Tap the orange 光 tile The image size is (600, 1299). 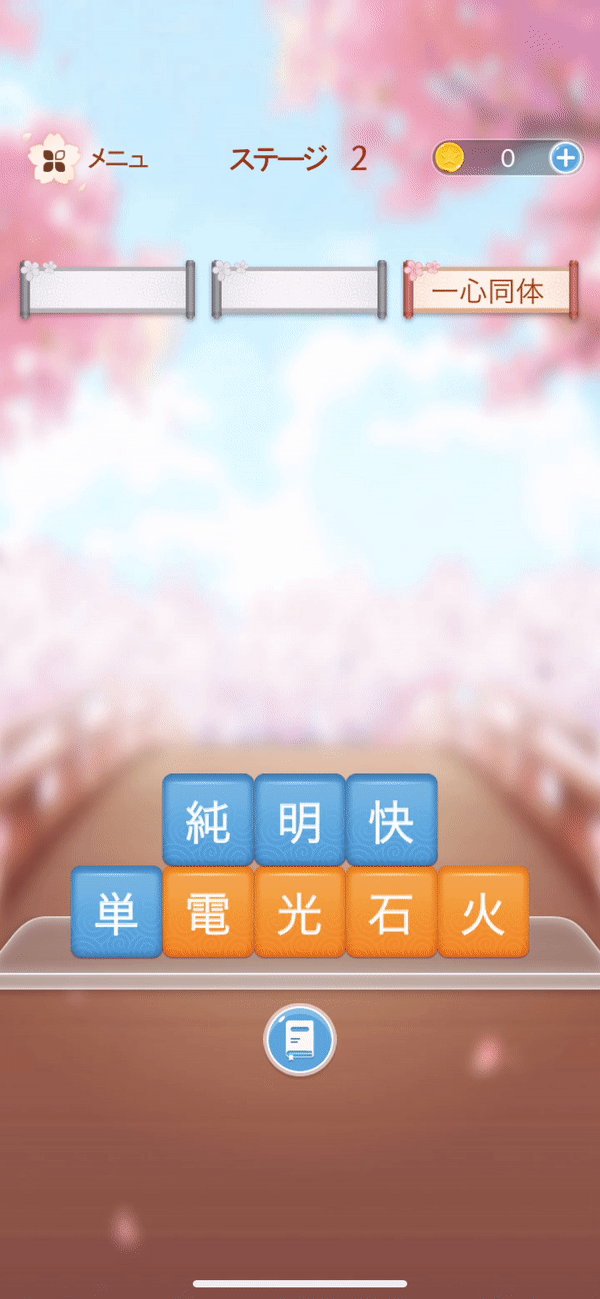click(x=300, y=912)
